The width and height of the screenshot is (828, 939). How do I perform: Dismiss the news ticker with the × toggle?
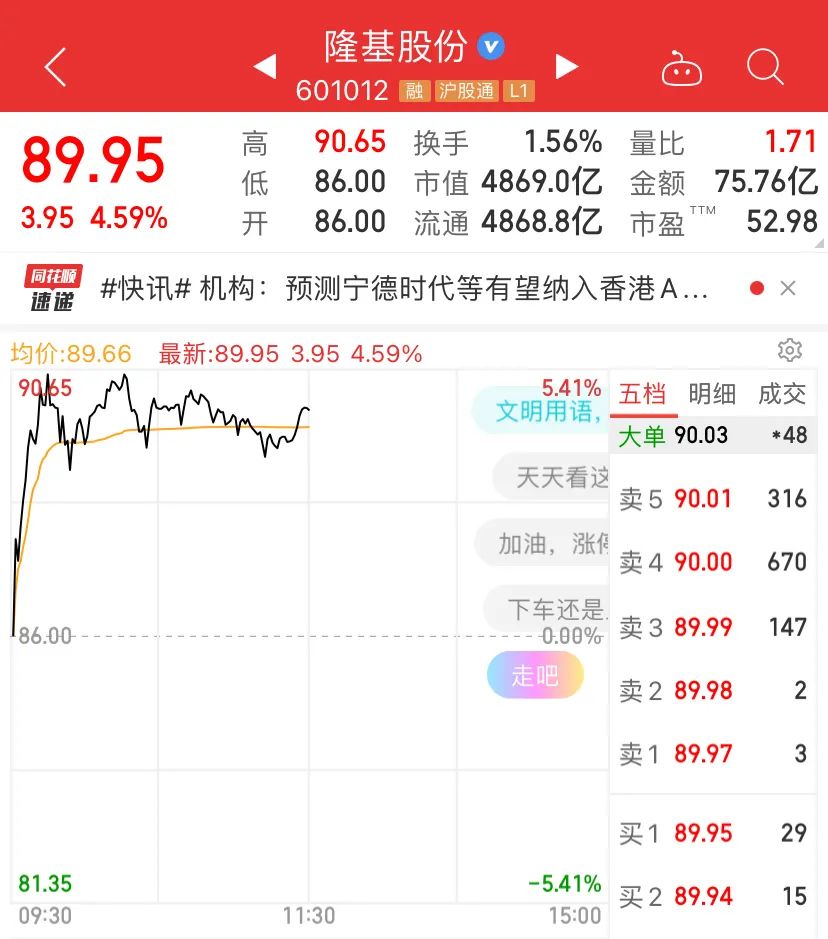(789, 287)
